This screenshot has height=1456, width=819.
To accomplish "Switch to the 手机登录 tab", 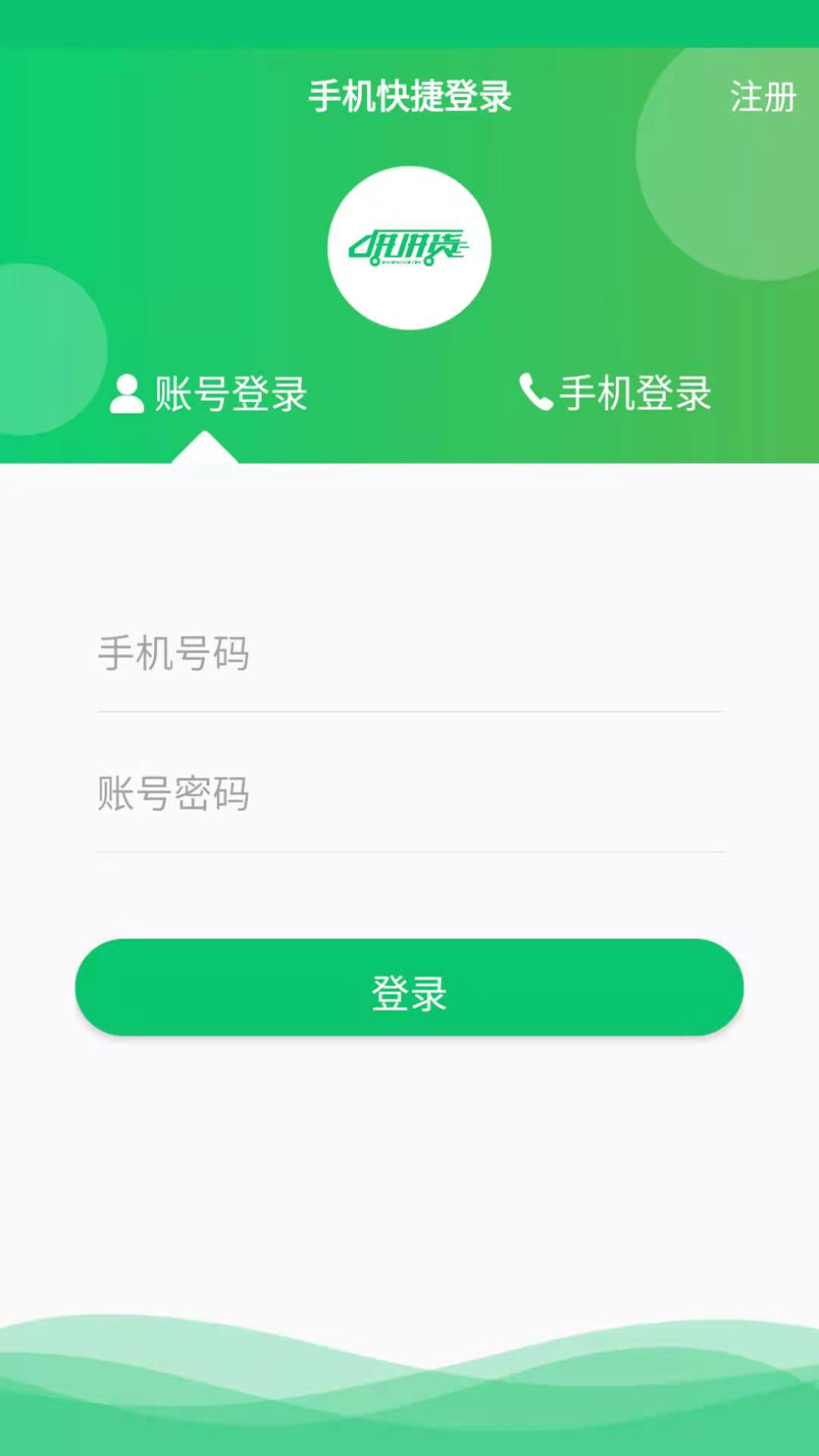I will point(615,393).
